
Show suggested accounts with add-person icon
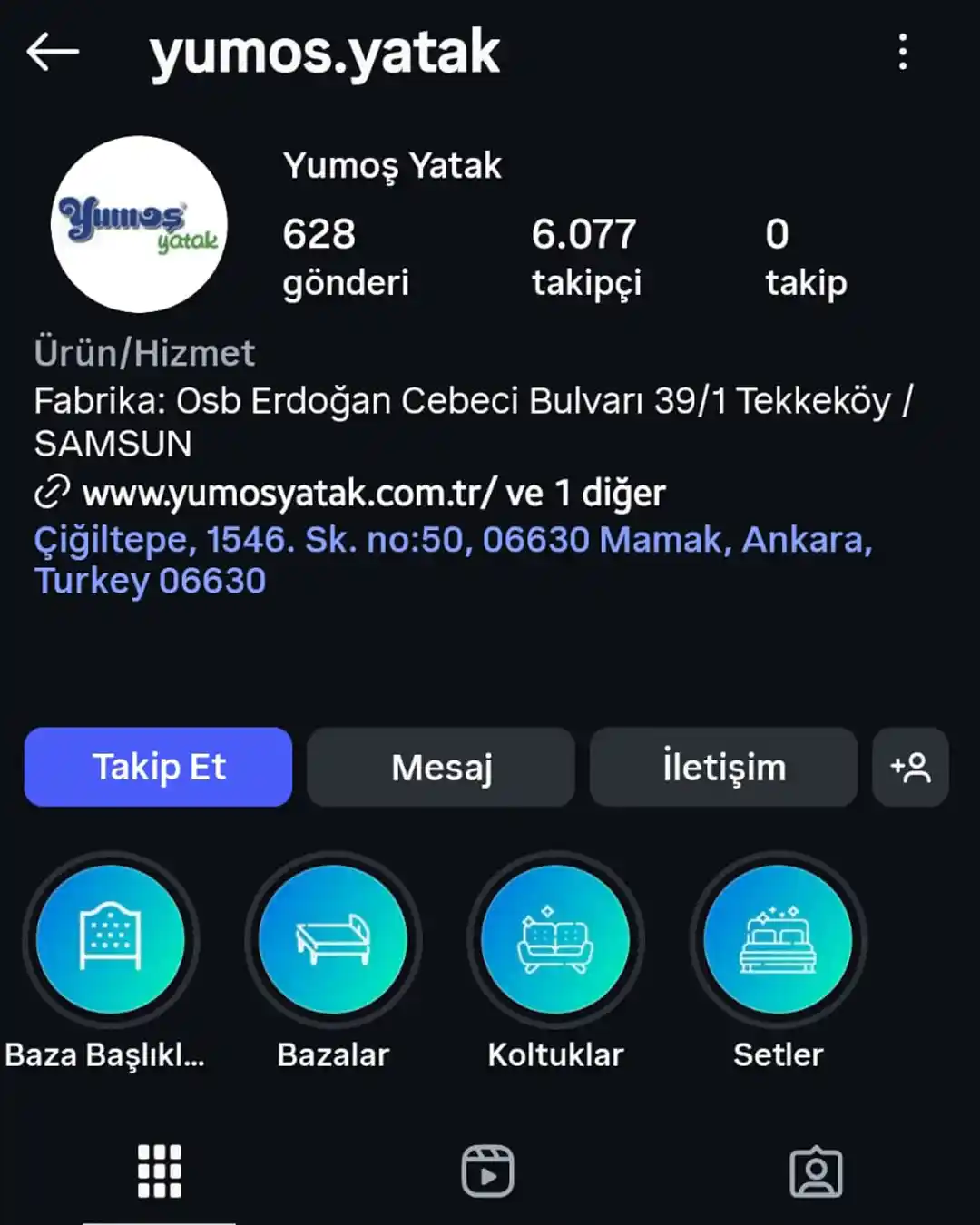tap(910, 767)
